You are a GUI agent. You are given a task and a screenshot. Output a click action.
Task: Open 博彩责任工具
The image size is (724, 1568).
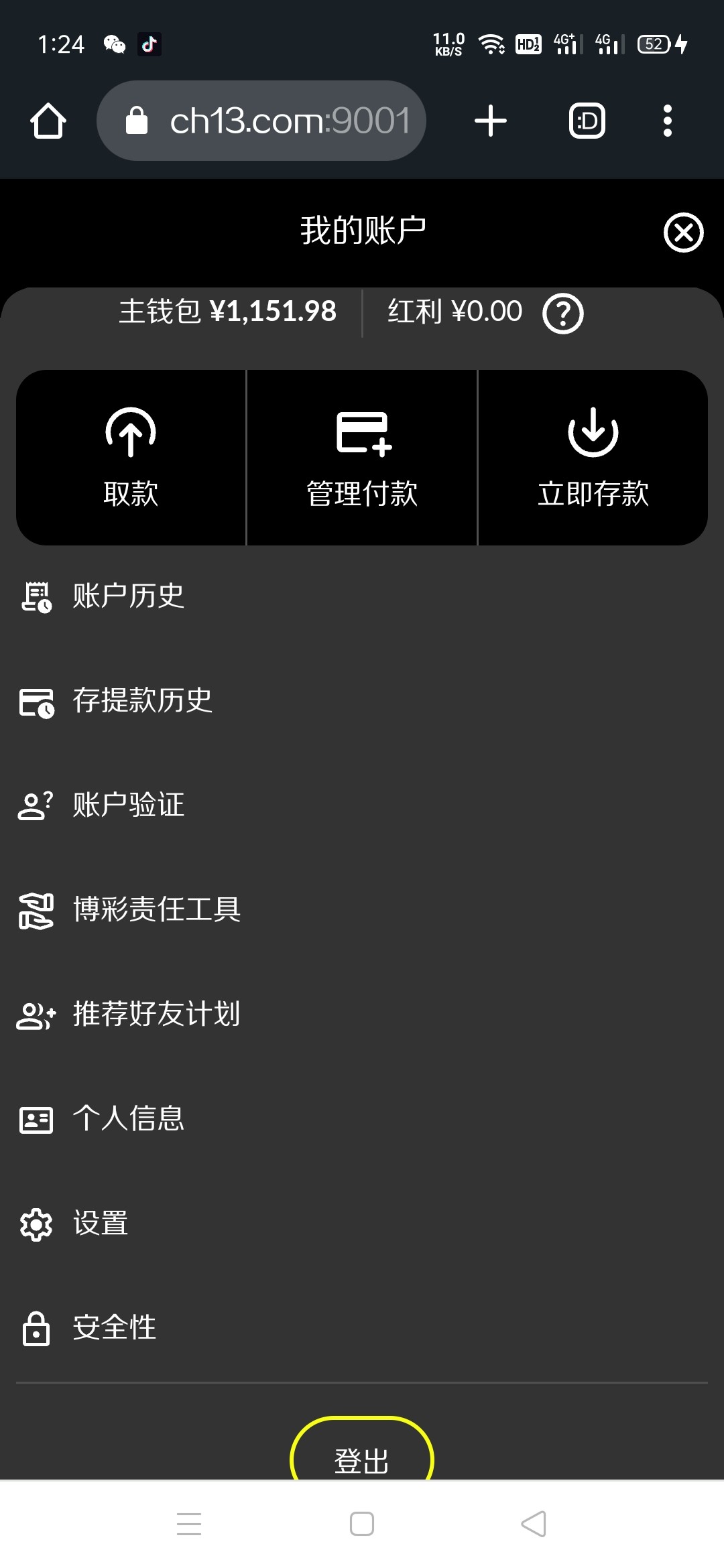click(362, 909)
